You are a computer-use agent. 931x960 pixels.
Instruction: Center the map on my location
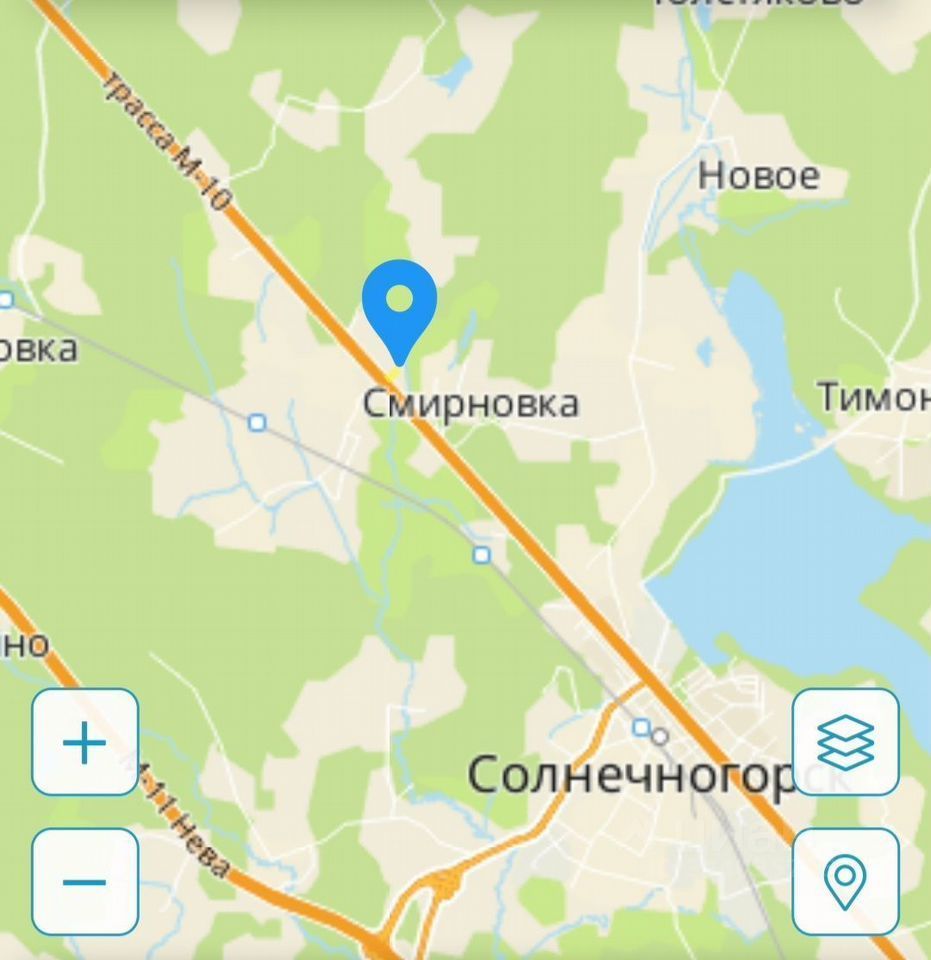(x=845, y=881)
